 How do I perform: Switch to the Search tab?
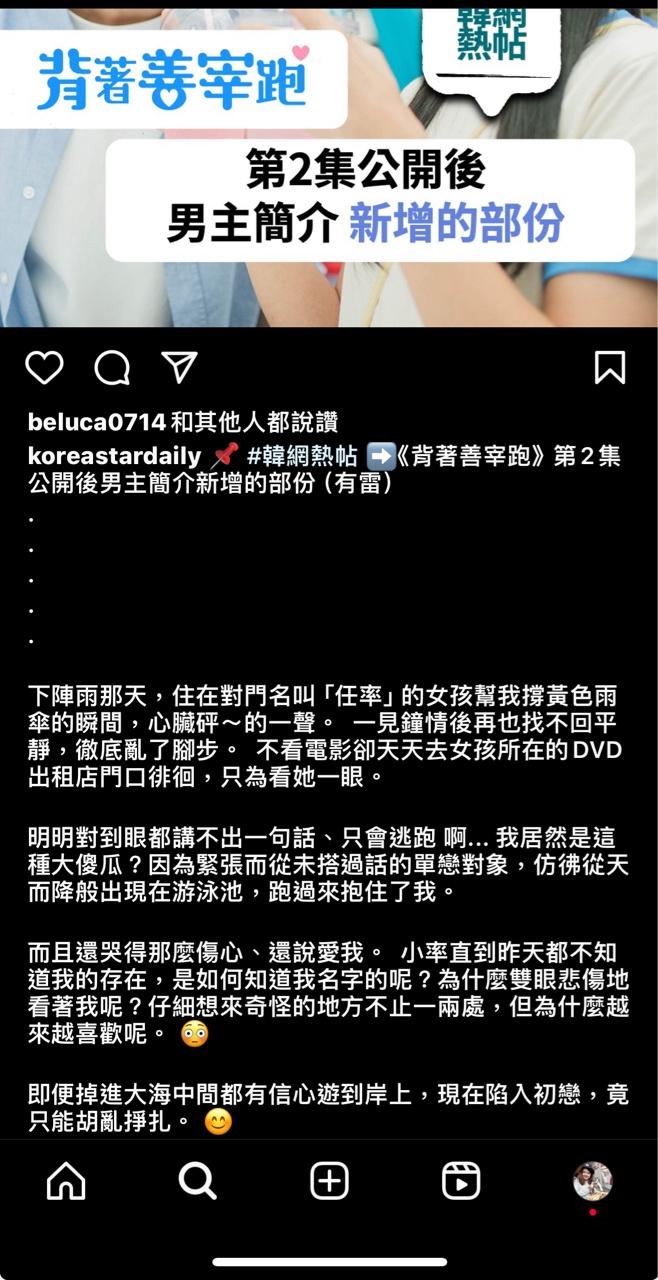pos(197,1182)
